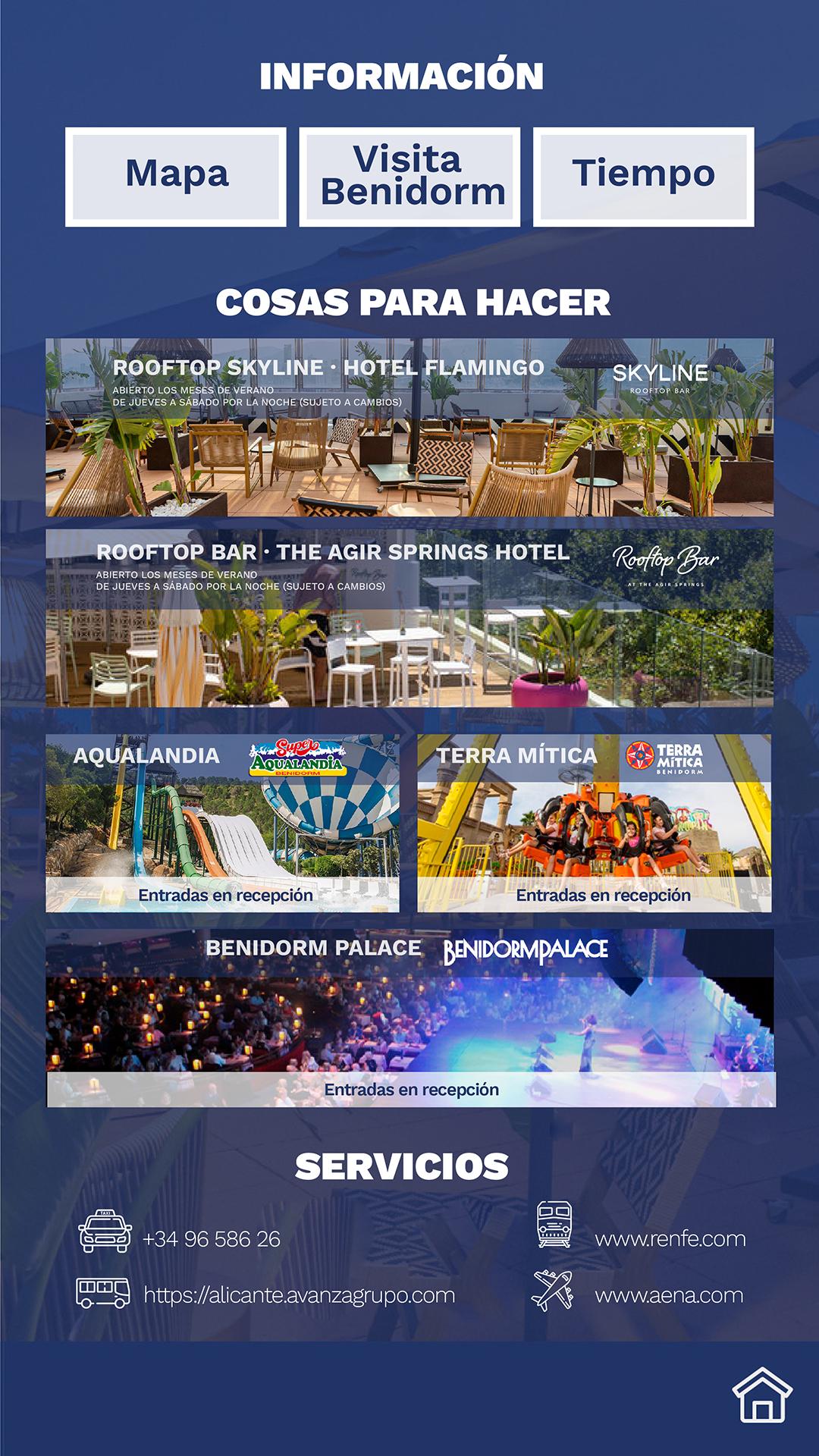Select the Aqualandia card
This screenshot has height=1456, width=819.
coord(222,823)
